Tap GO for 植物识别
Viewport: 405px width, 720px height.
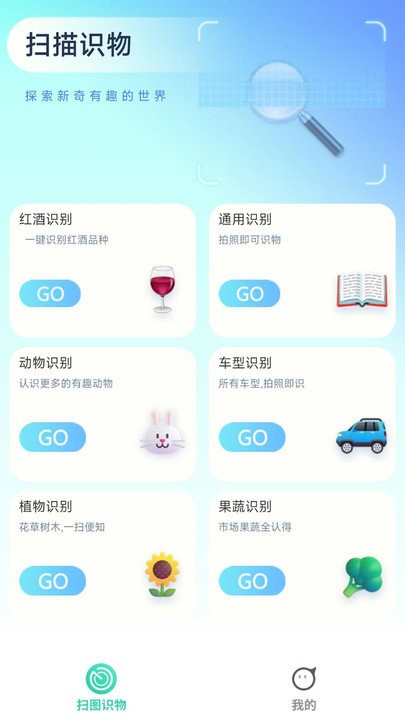52,581
